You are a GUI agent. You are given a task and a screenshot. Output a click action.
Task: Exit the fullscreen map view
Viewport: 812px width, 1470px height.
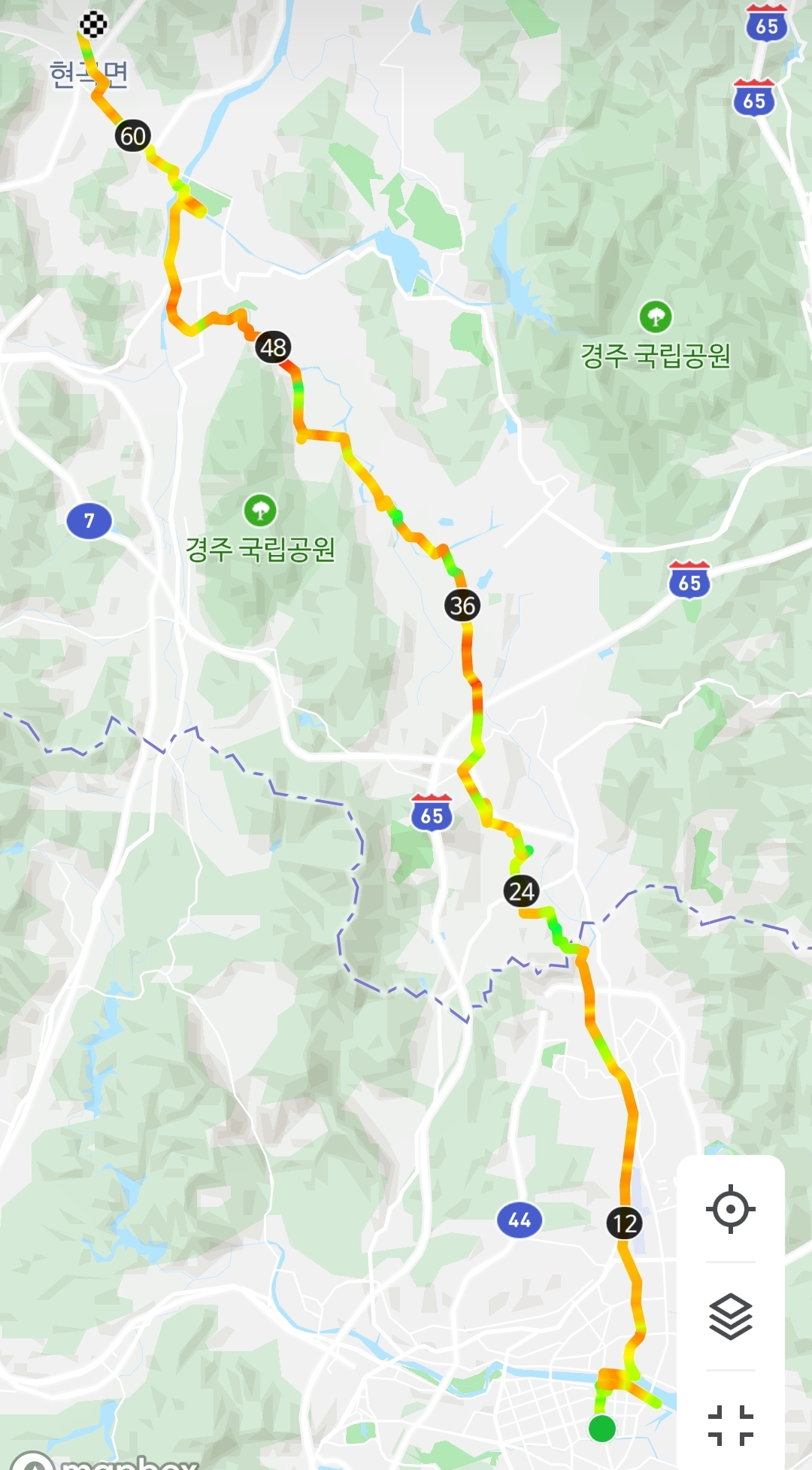[x=730, y=1423]
